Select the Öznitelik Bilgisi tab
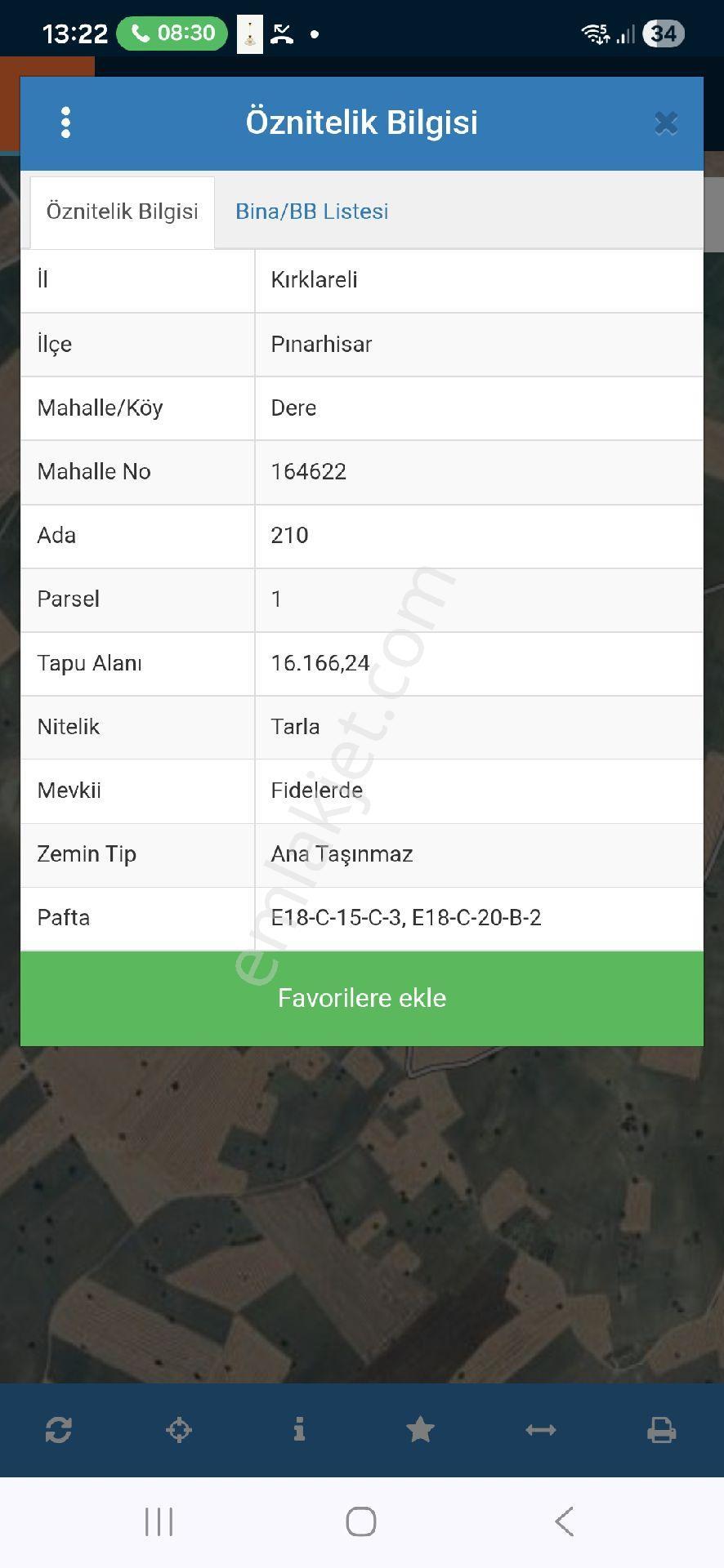 point(123,212)
